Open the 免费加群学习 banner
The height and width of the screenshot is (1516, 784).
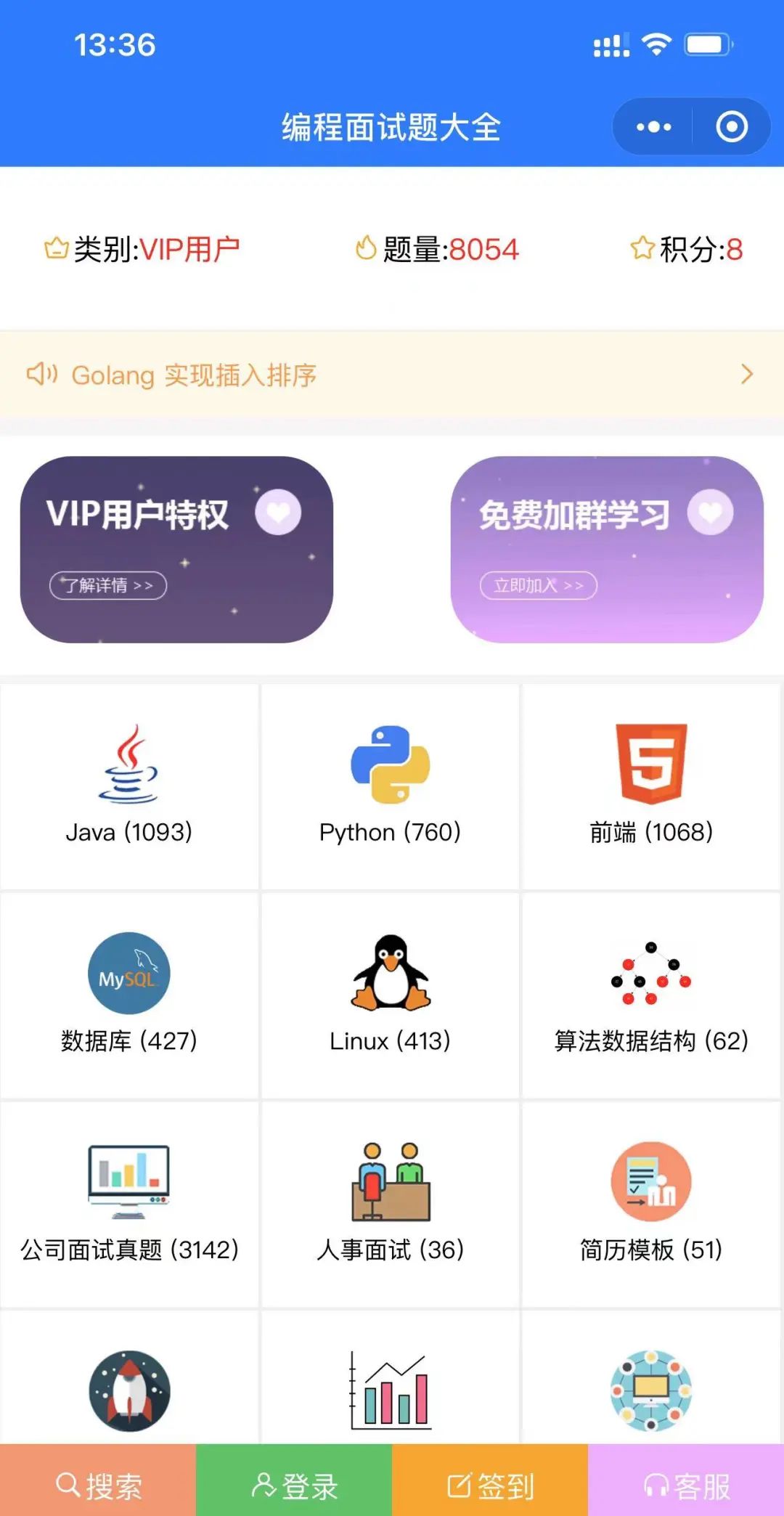(x=607, y=549)
